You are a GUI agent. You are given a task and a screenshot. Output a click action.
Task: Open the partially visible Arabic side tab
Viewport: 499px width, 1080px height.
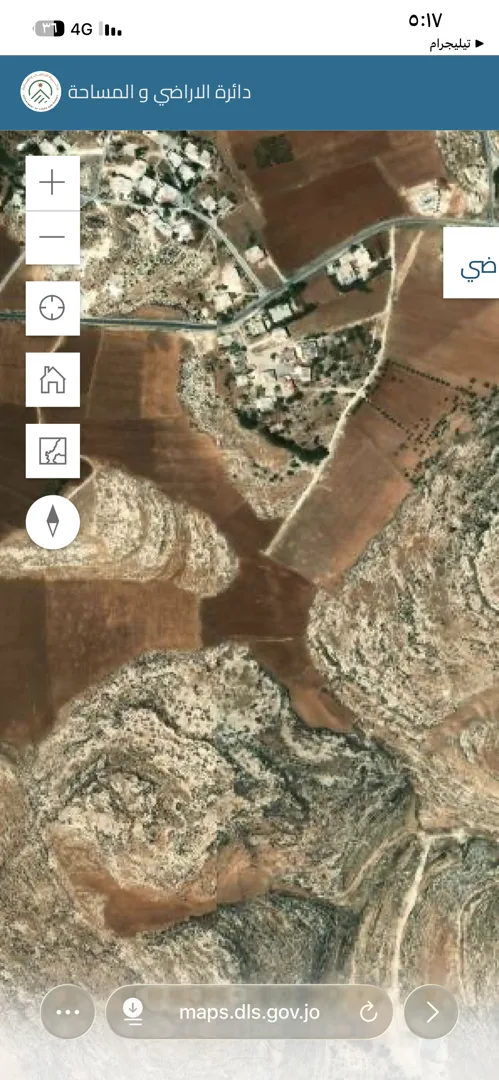471,263
